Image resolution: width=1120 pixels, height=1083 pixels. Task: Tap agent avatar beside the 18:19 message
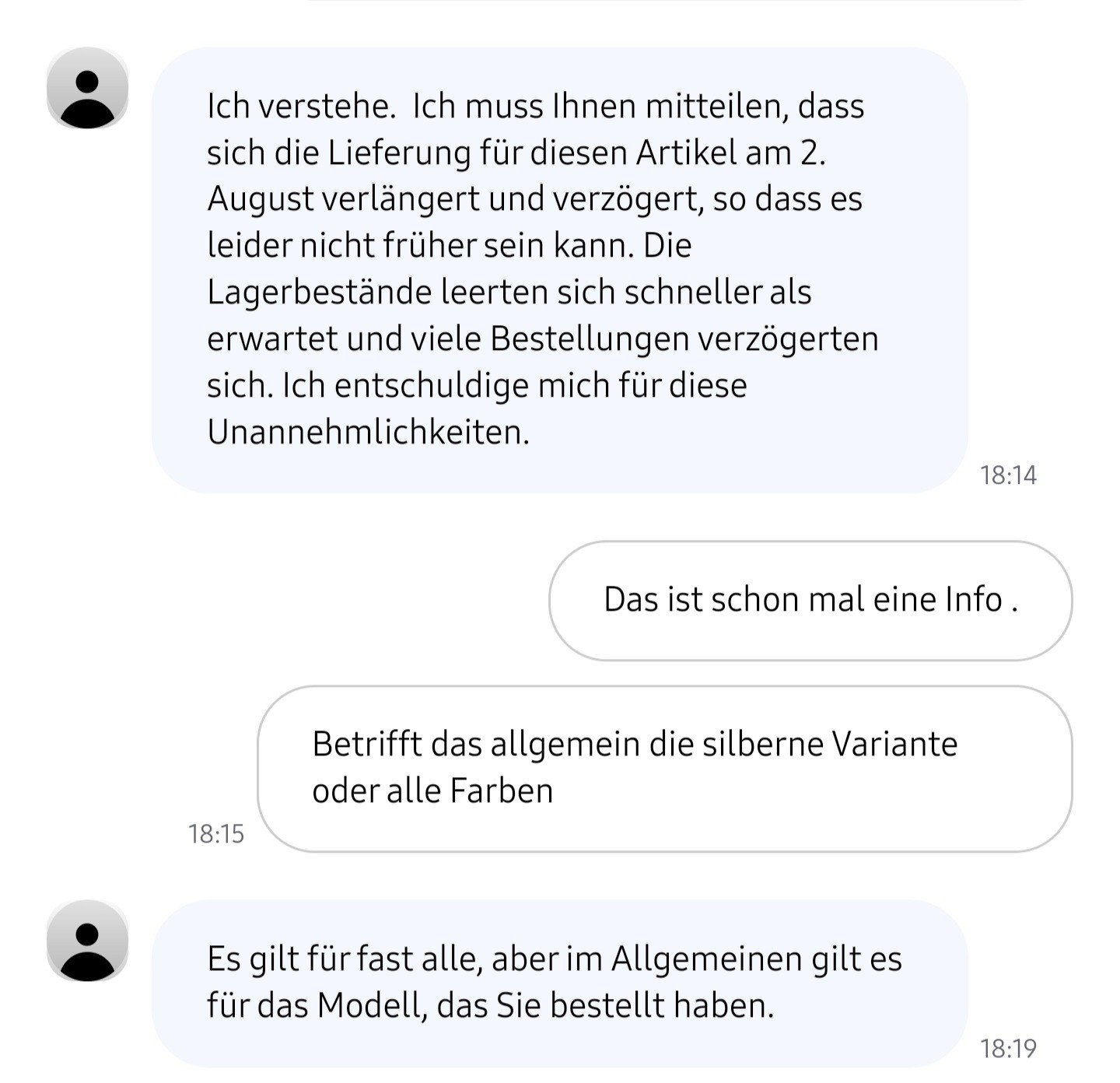87,941
